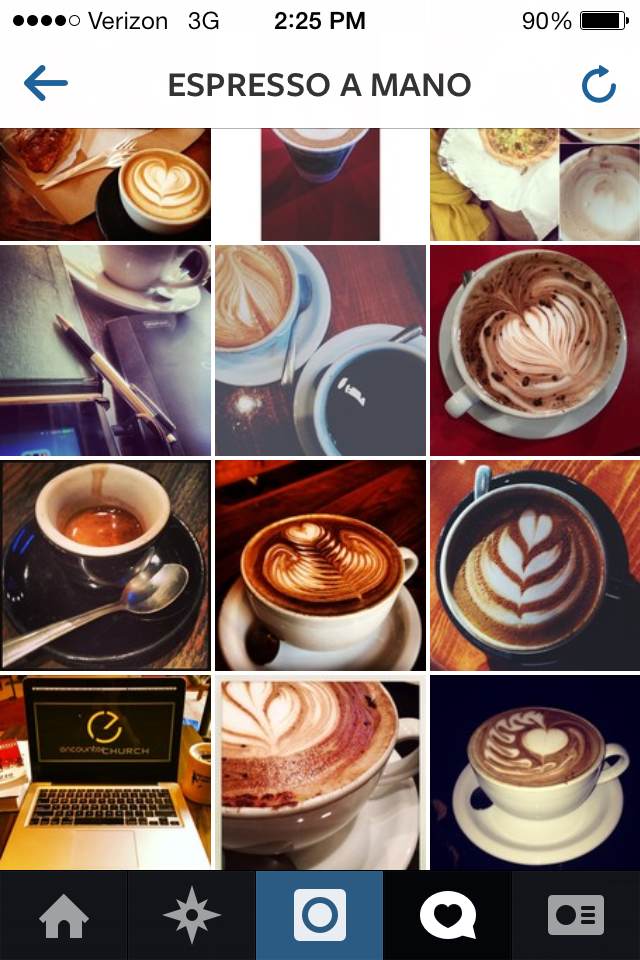Screen dimensions: 640x960
Task: Open the rosetta latte on orange wood photo
Action: (535, 565)
